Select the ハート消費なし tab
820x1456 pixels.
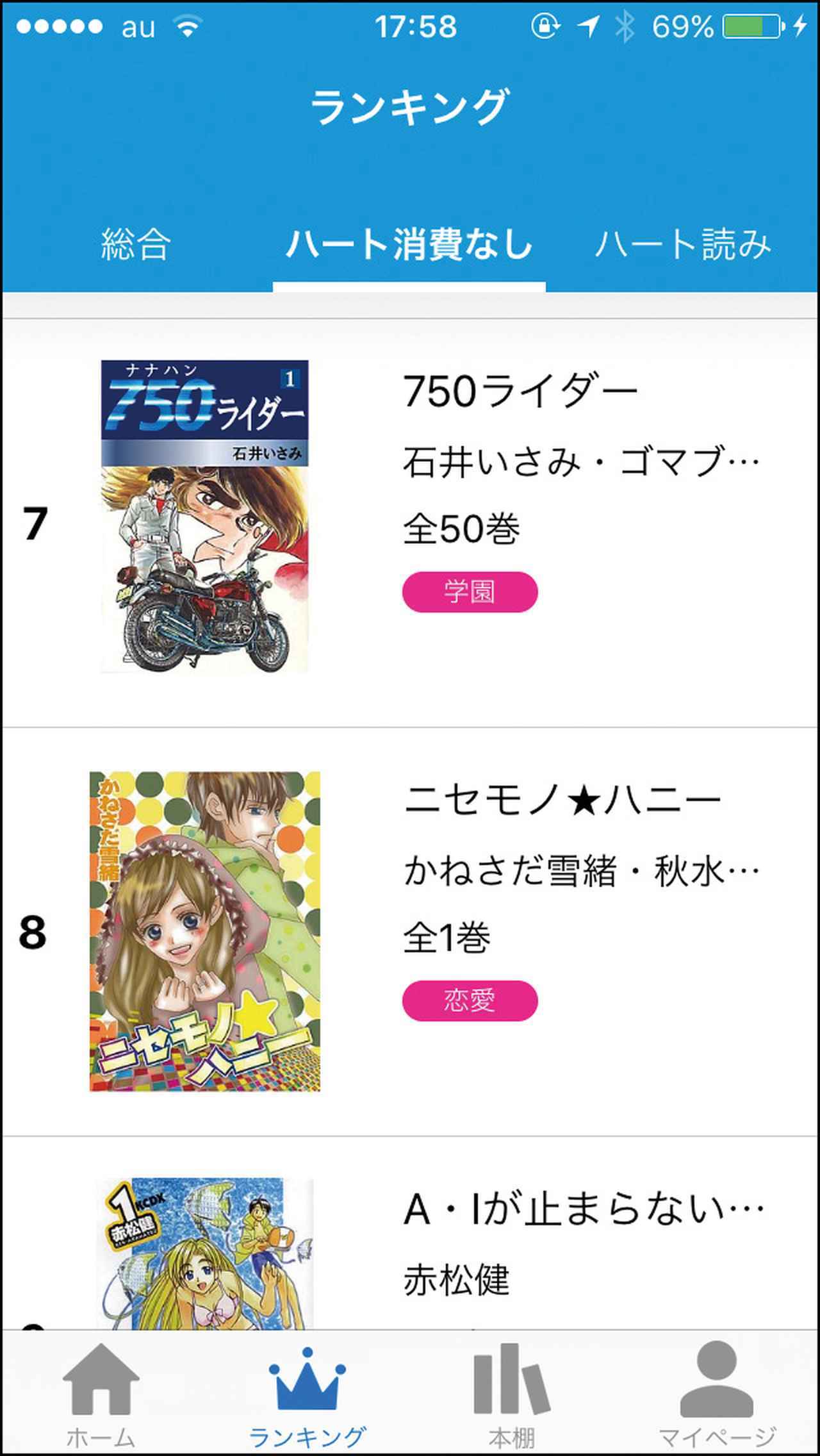tap(409, 245)
